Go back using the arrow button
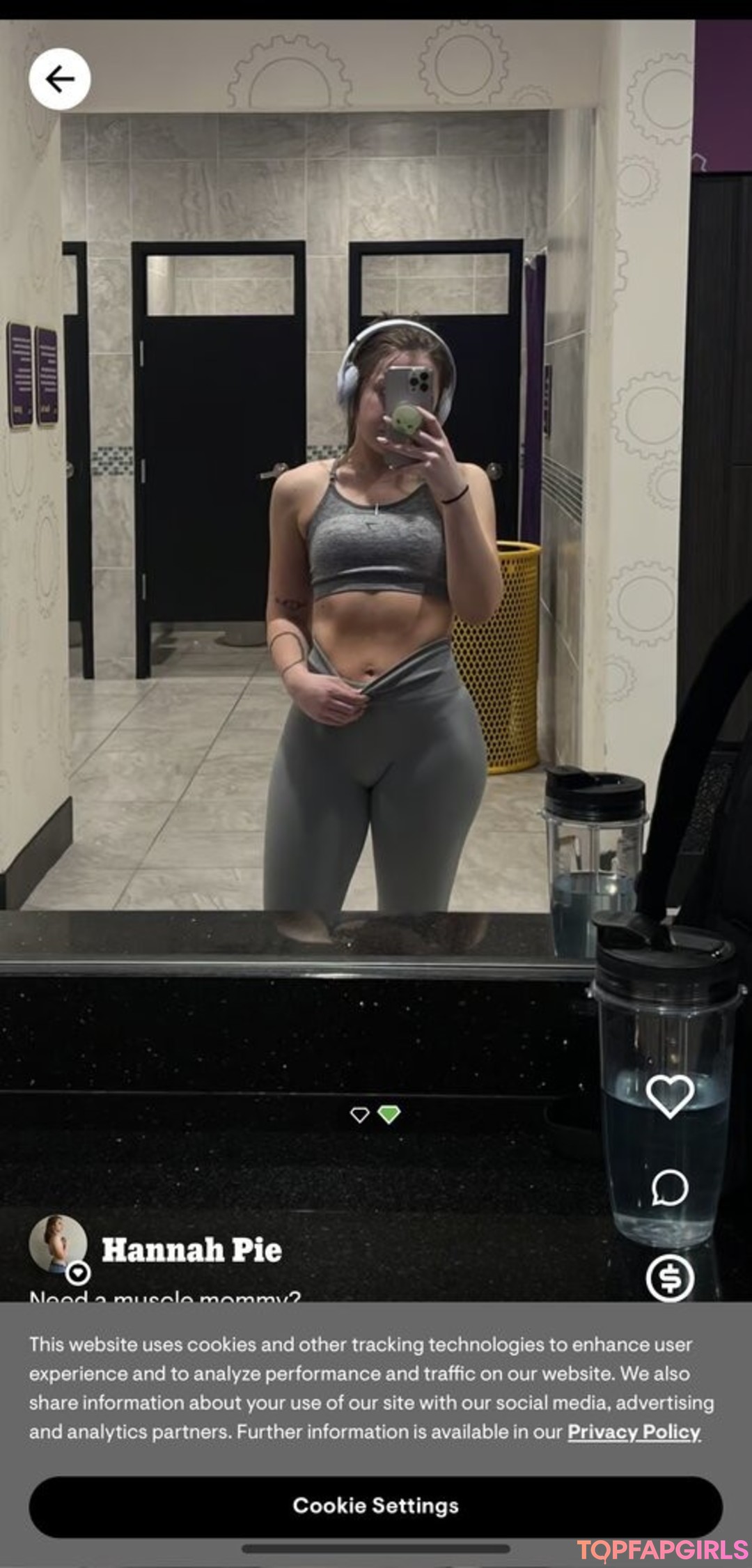This screenshot has height=1568, width=752. click(60, 79)
